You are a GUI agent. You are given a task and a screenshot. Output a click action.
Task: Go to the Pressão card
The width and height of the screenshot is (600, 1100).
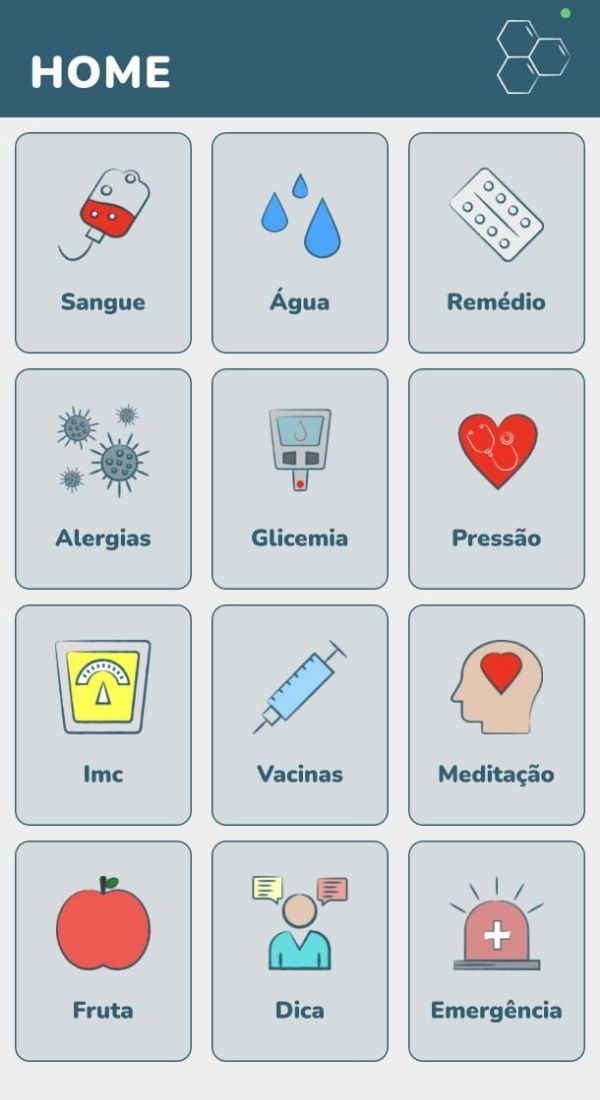(x=496, y=479)
